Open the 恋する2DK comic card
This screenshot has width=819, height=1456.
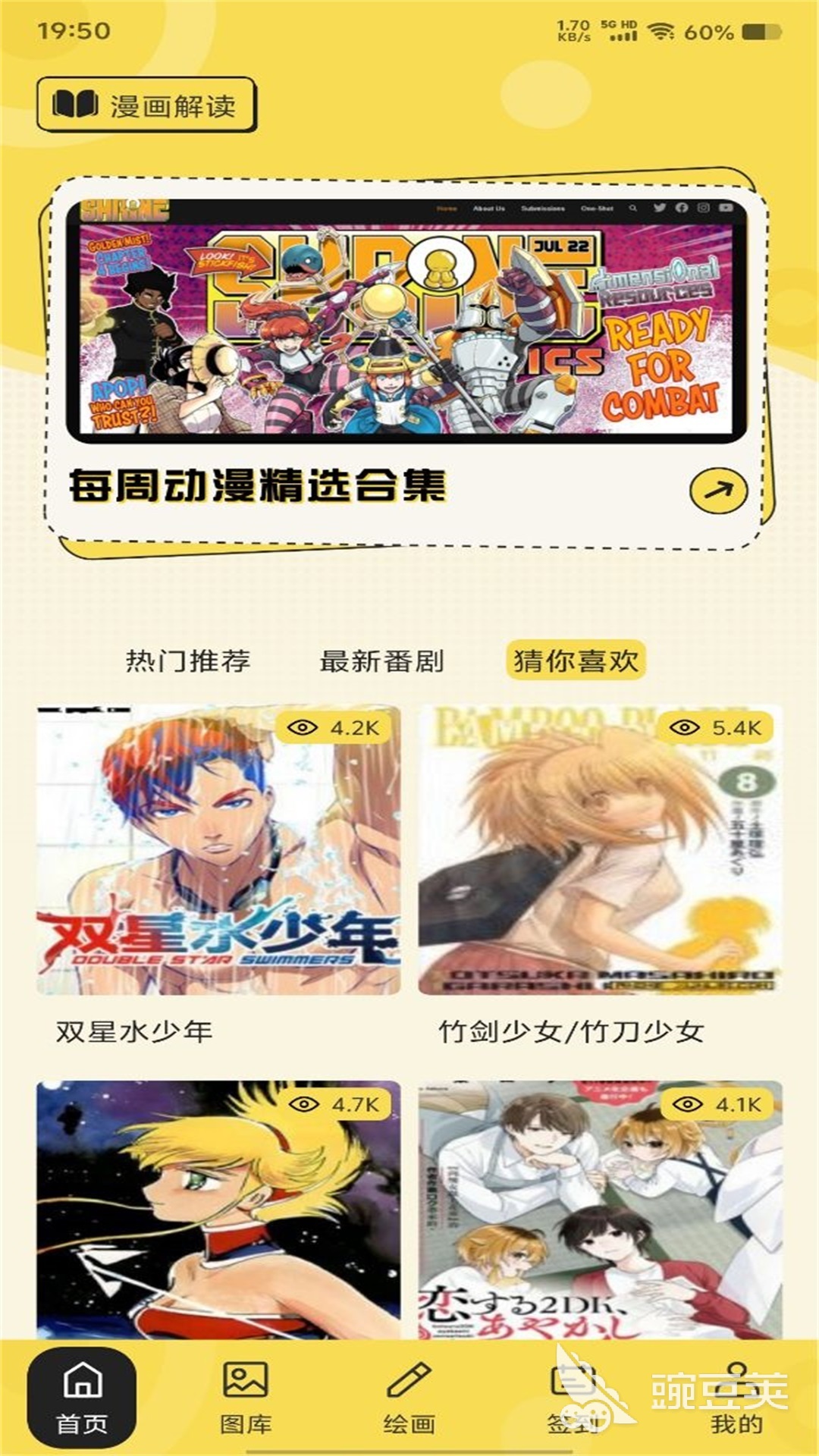[600, 1210]
